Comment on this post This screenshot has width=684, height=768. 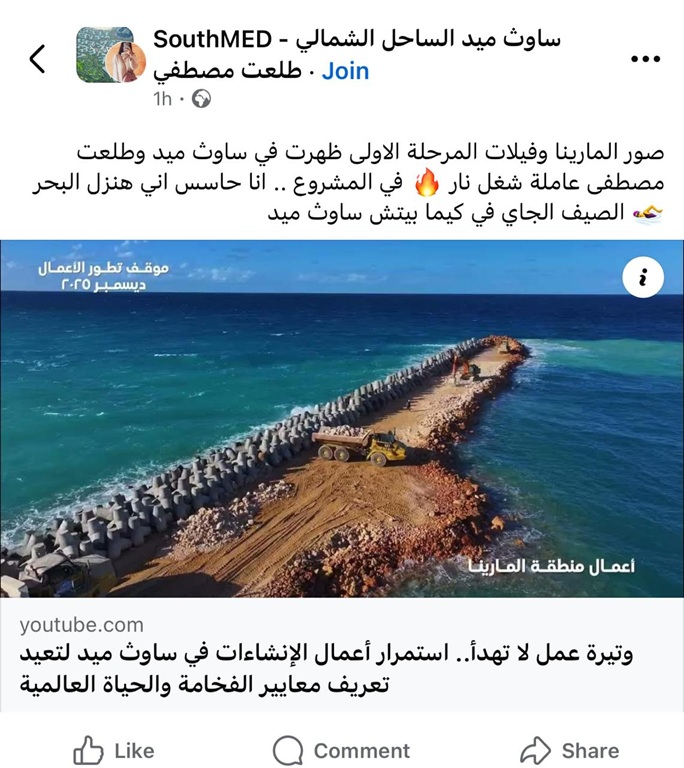tap(342, 750)
